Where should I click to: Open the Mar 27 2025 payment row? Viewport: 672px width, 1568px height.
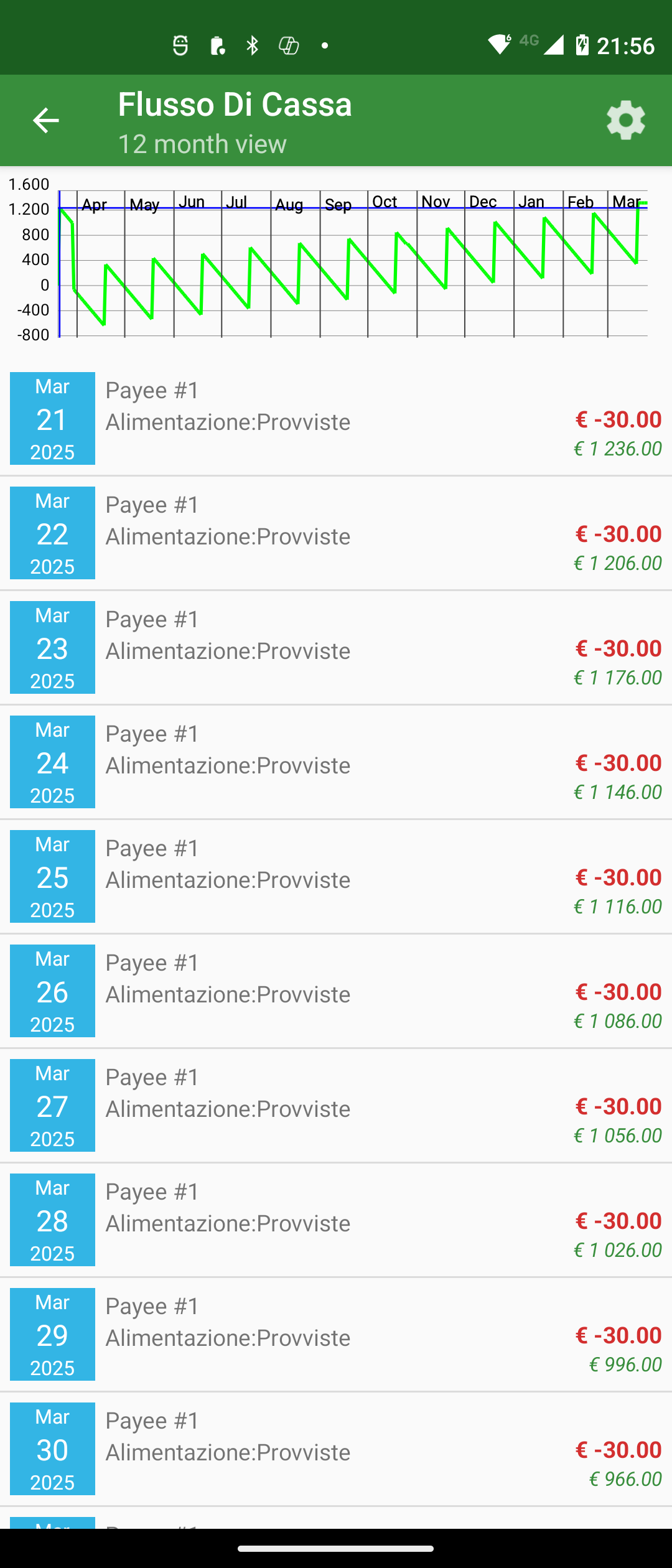[336, 1106]
